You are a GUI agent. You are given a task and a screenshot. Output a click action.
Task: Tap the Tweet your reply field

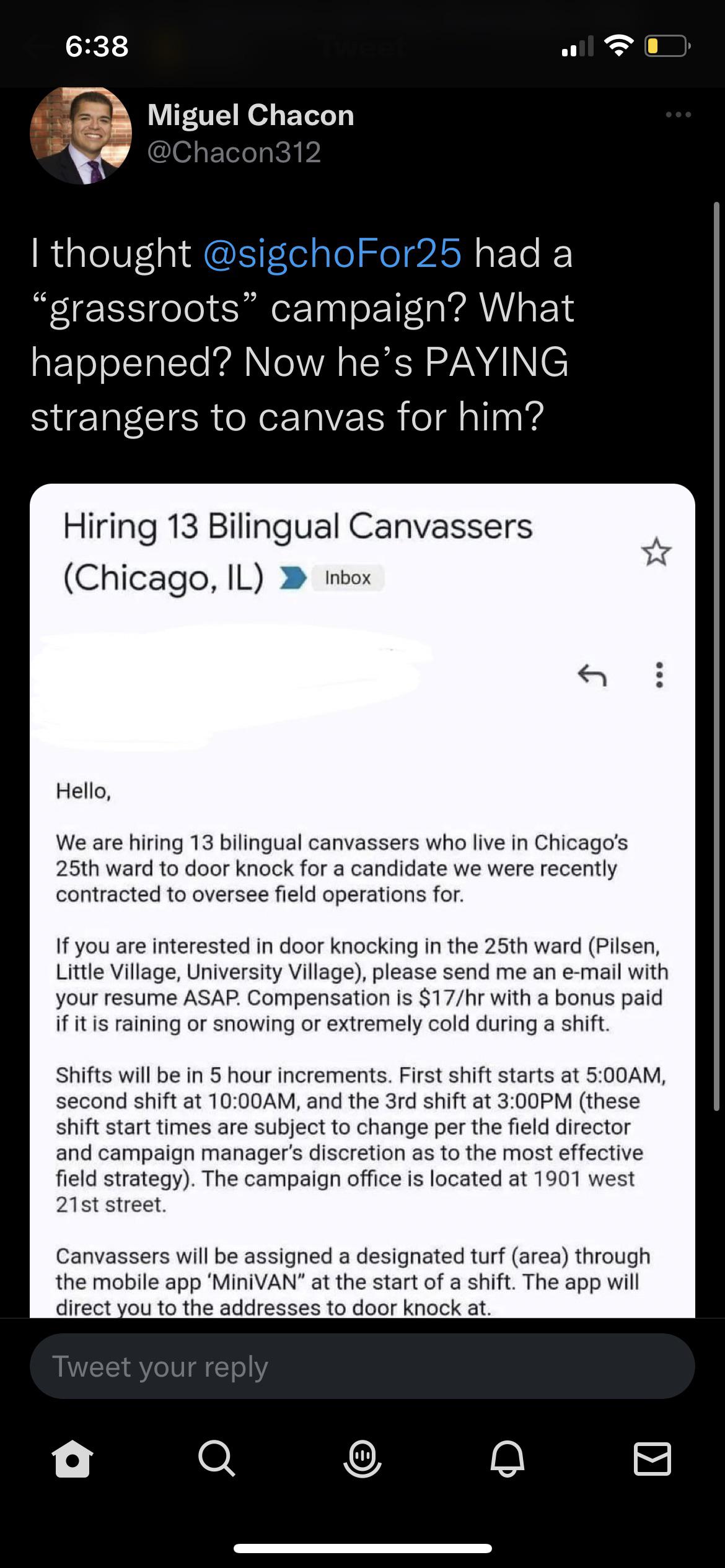362,1365
